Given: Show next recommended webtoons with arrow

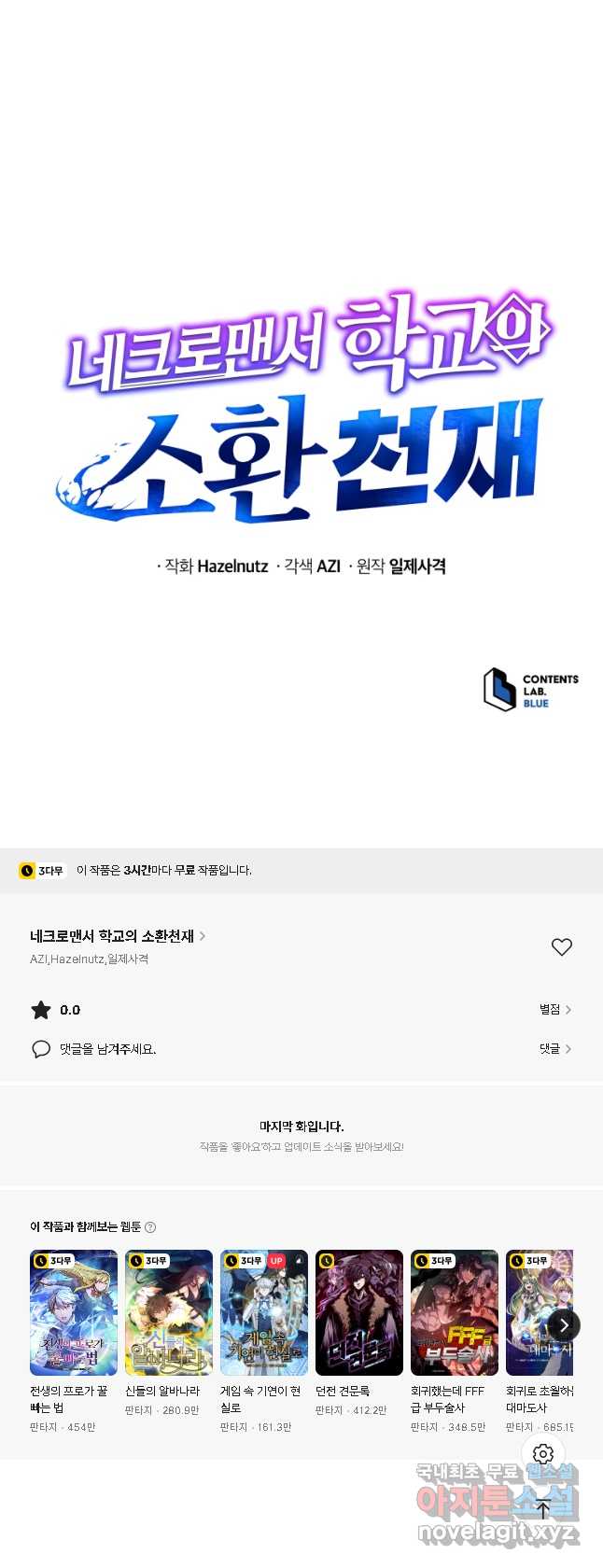Looking at the screenshot, I should [564, 1324].
